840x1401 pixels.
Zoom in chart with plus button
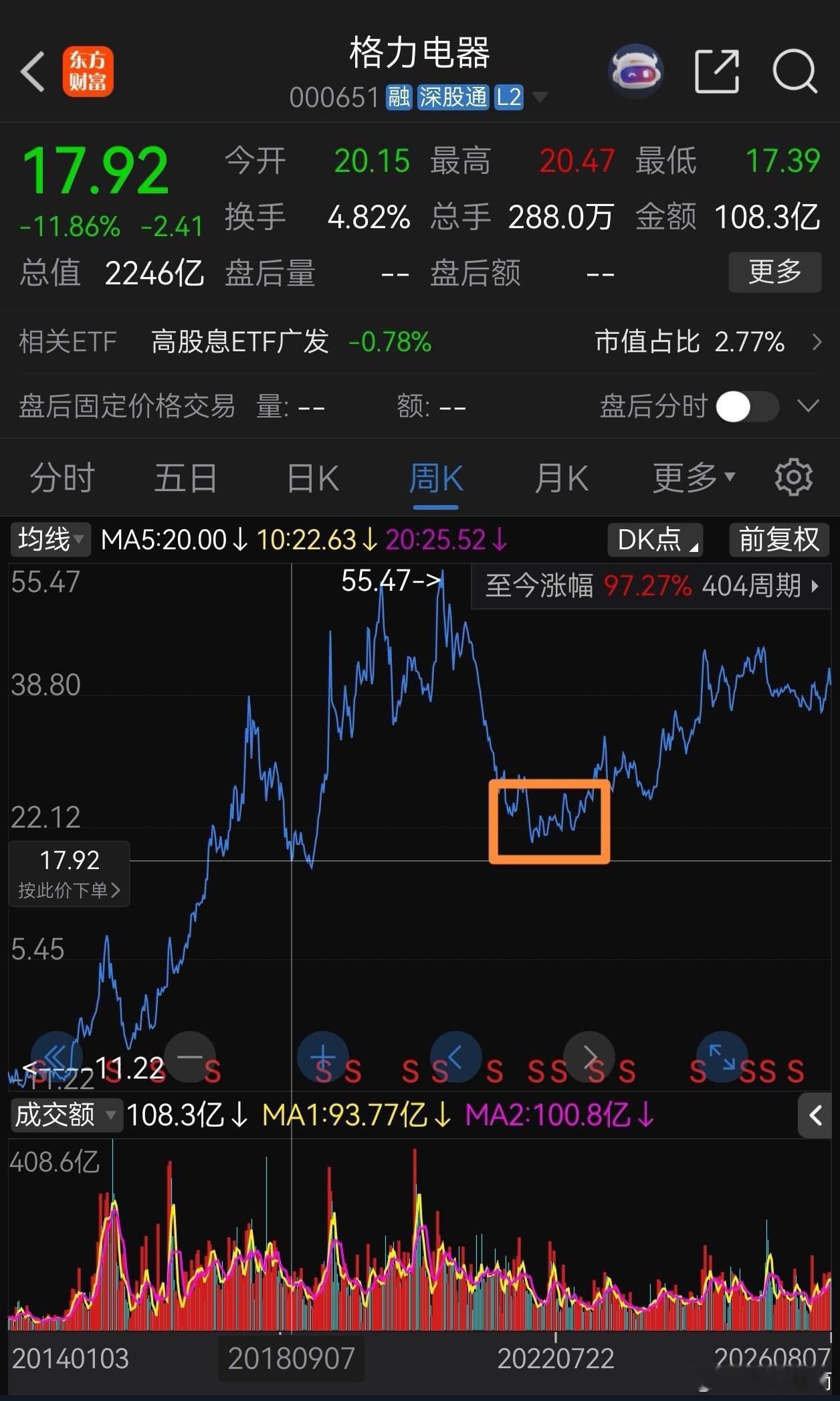pyautogui.click(x=322, y=1057)
